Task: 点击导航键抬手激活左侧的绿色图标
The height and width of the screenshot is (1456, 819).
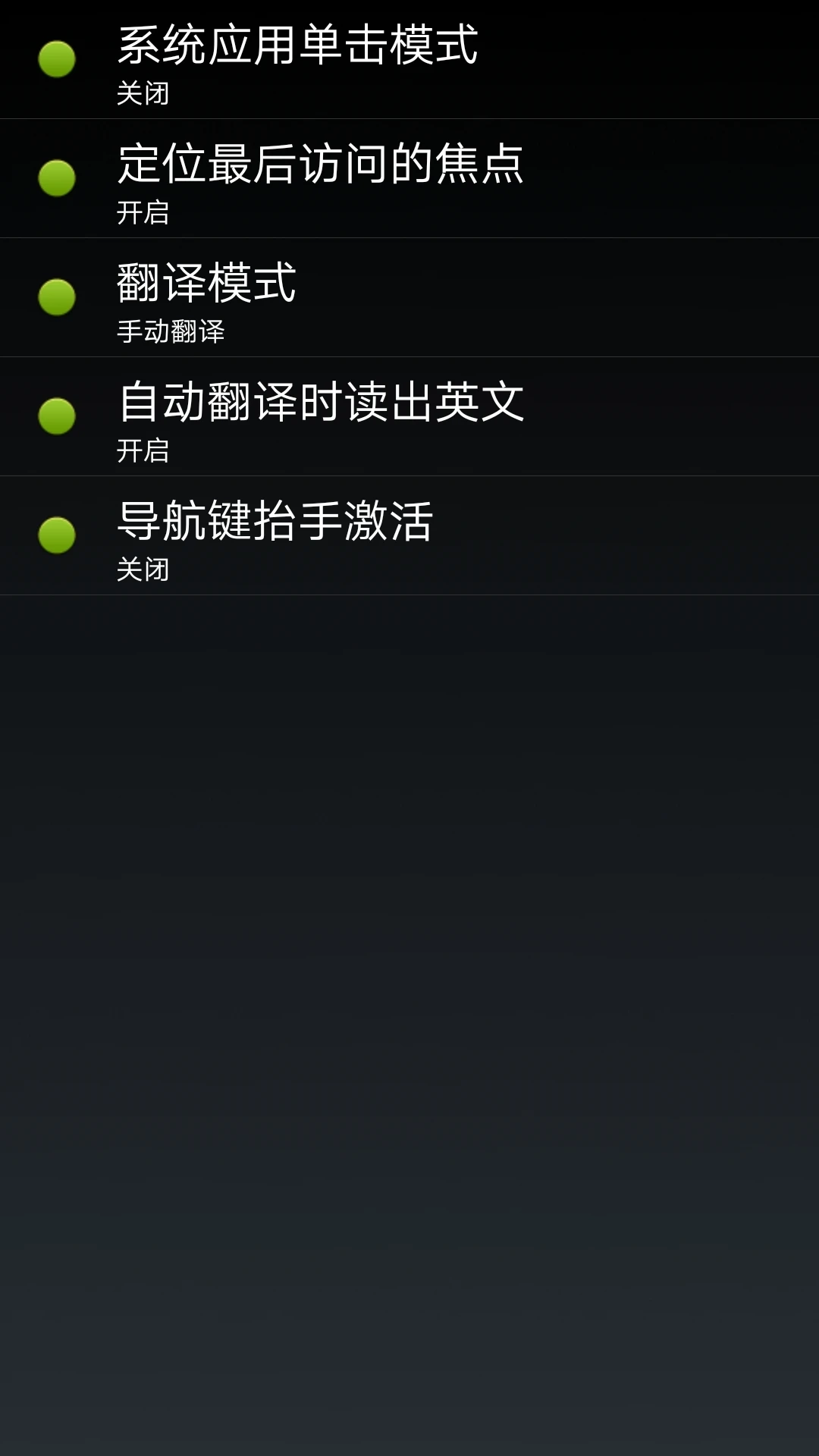Action: click(x=56, y=536)
